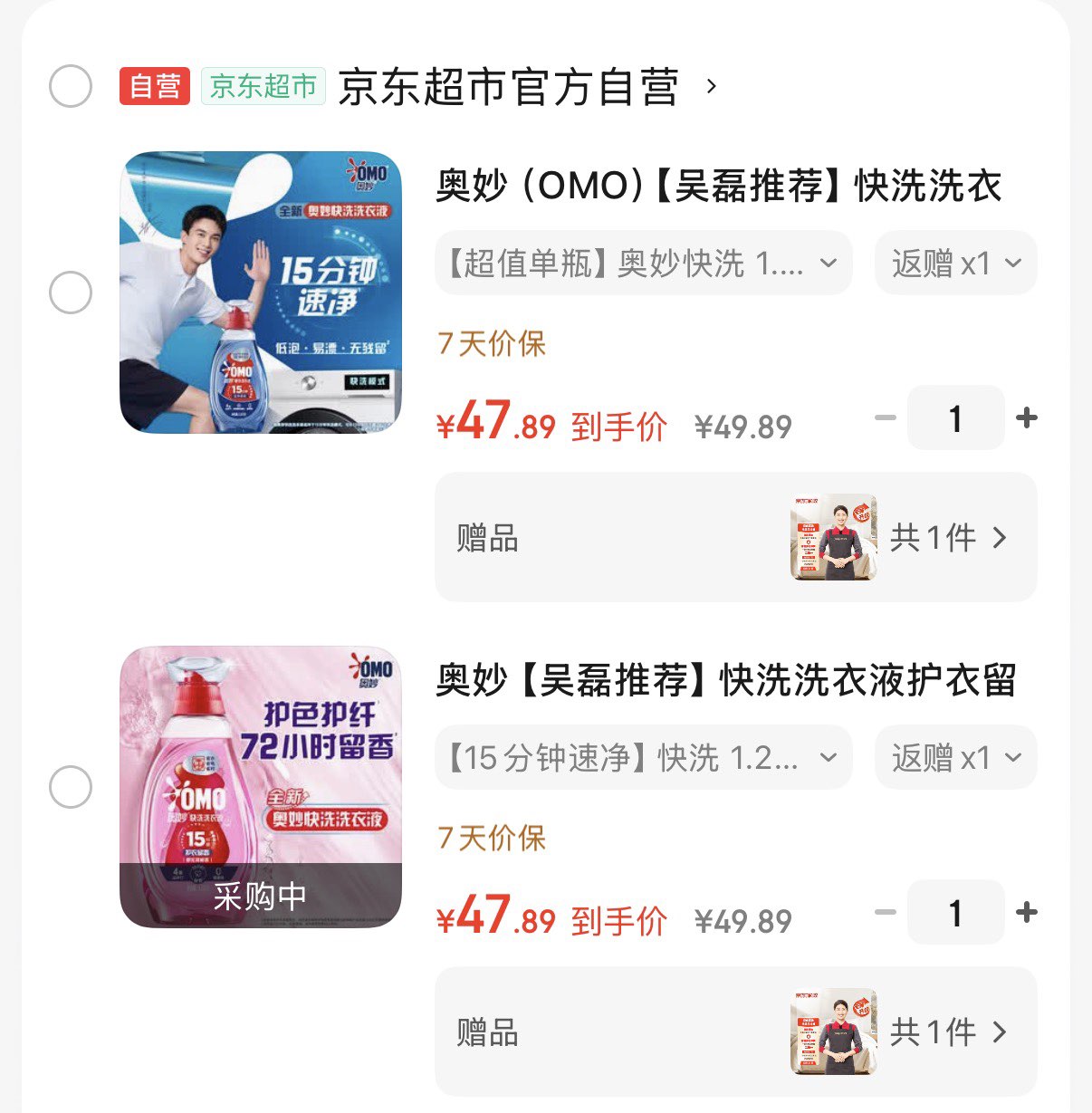Open product title 奥妙 (OMO)【吴磊推荐】快洗洗衣
Viewport: 1092px width, 1113px height.
tap(719, 186)
